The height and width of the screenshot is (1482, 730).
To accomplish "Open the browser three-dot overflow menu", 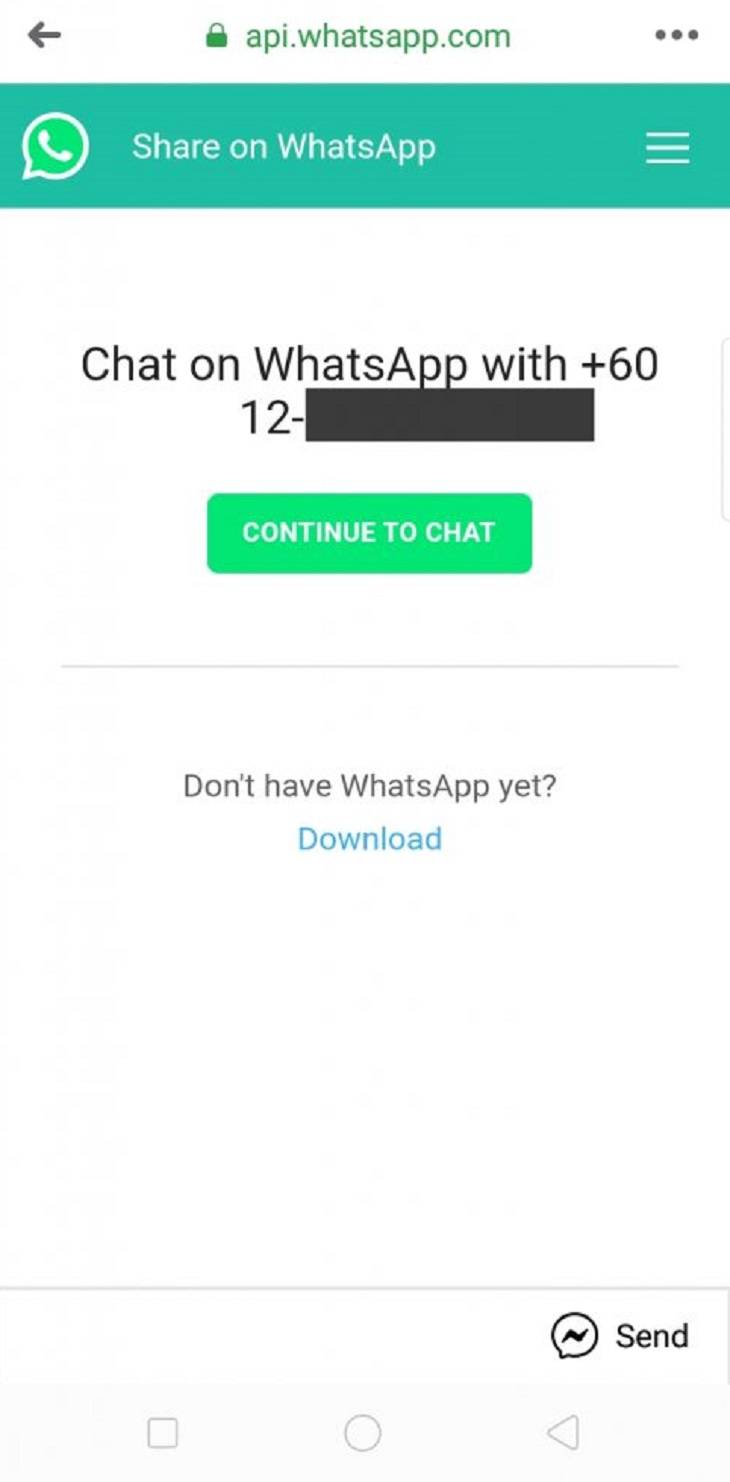I will 676,36.
